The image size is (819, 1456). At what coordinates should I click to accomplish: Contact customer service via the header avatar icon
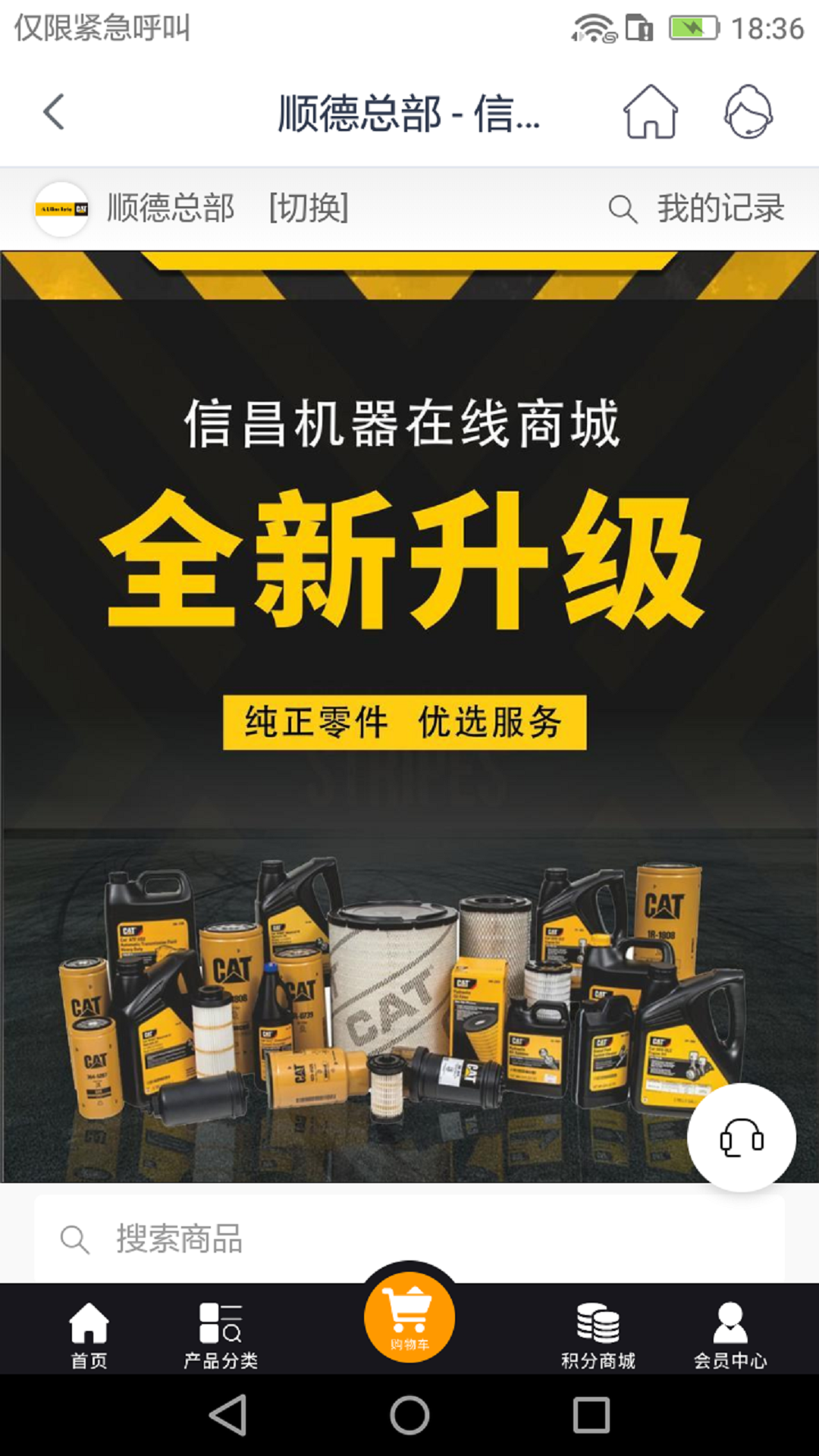748,112
